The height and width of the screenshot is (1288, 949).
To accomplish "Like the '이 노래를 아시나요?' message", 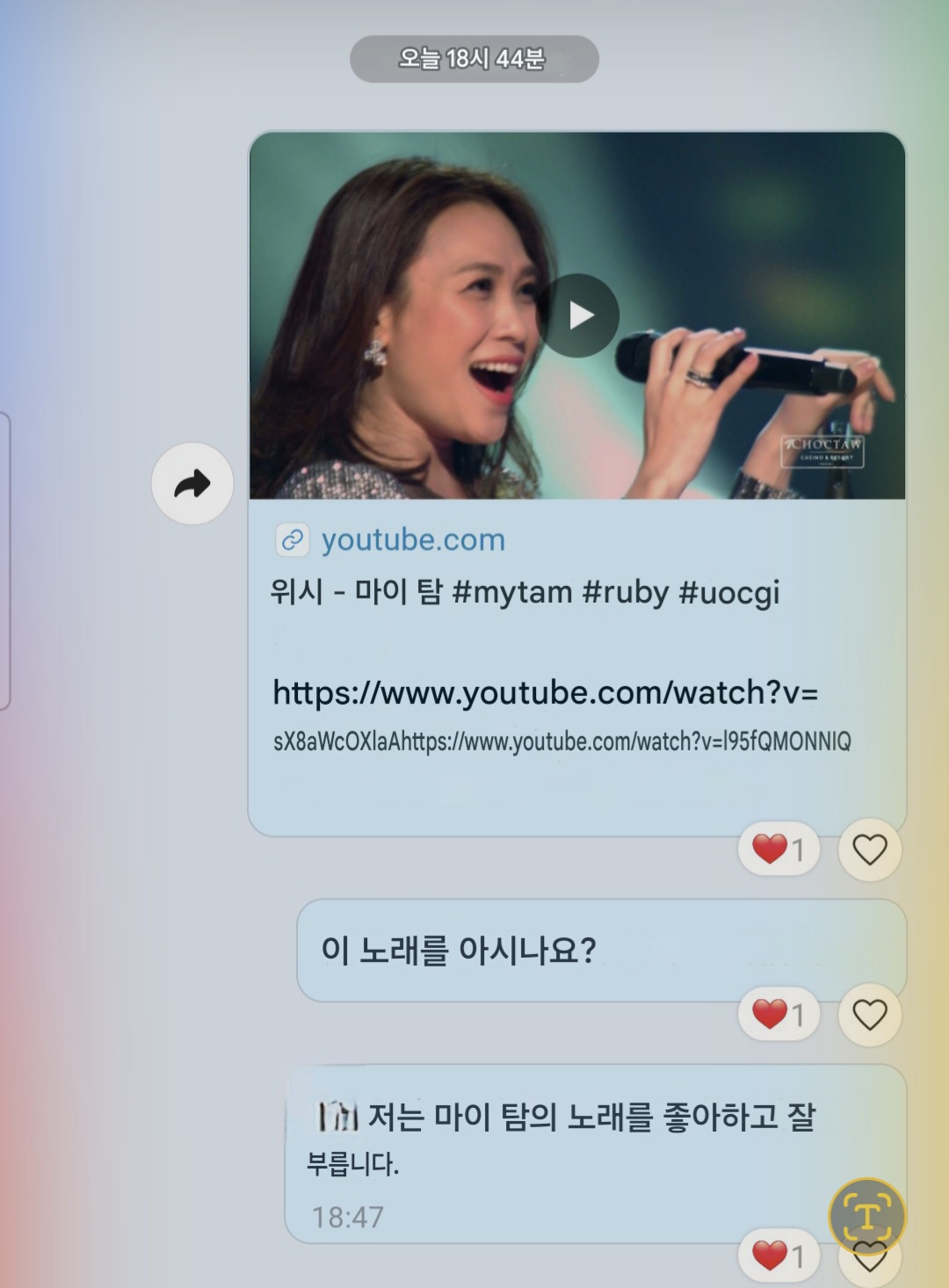I will 869,1015.
